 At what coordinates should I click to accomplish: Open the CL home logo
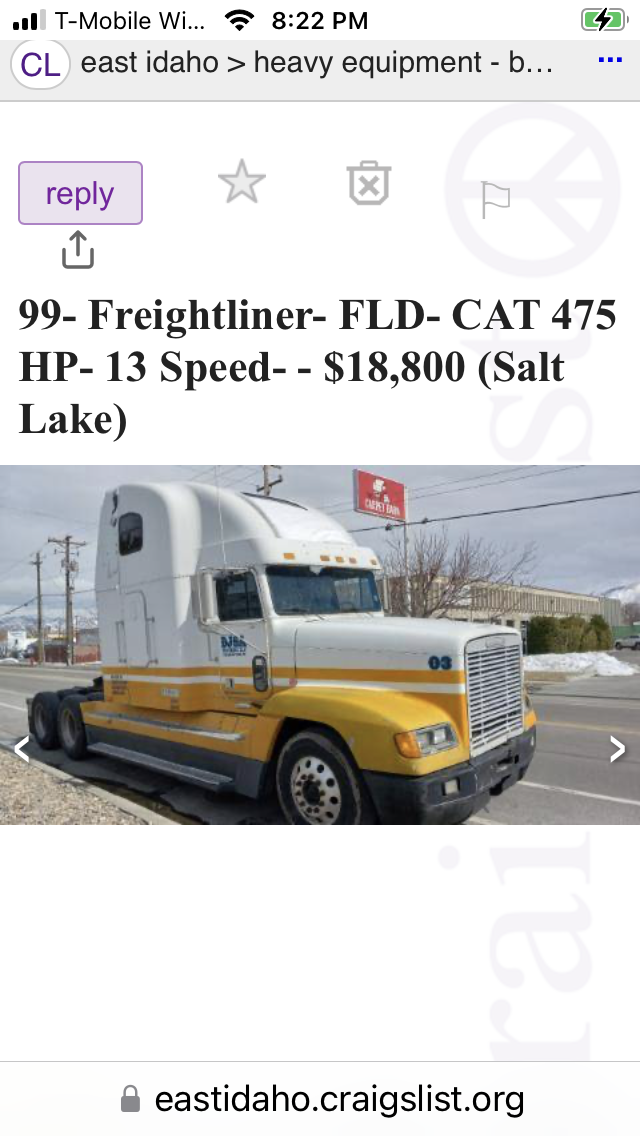40,65
